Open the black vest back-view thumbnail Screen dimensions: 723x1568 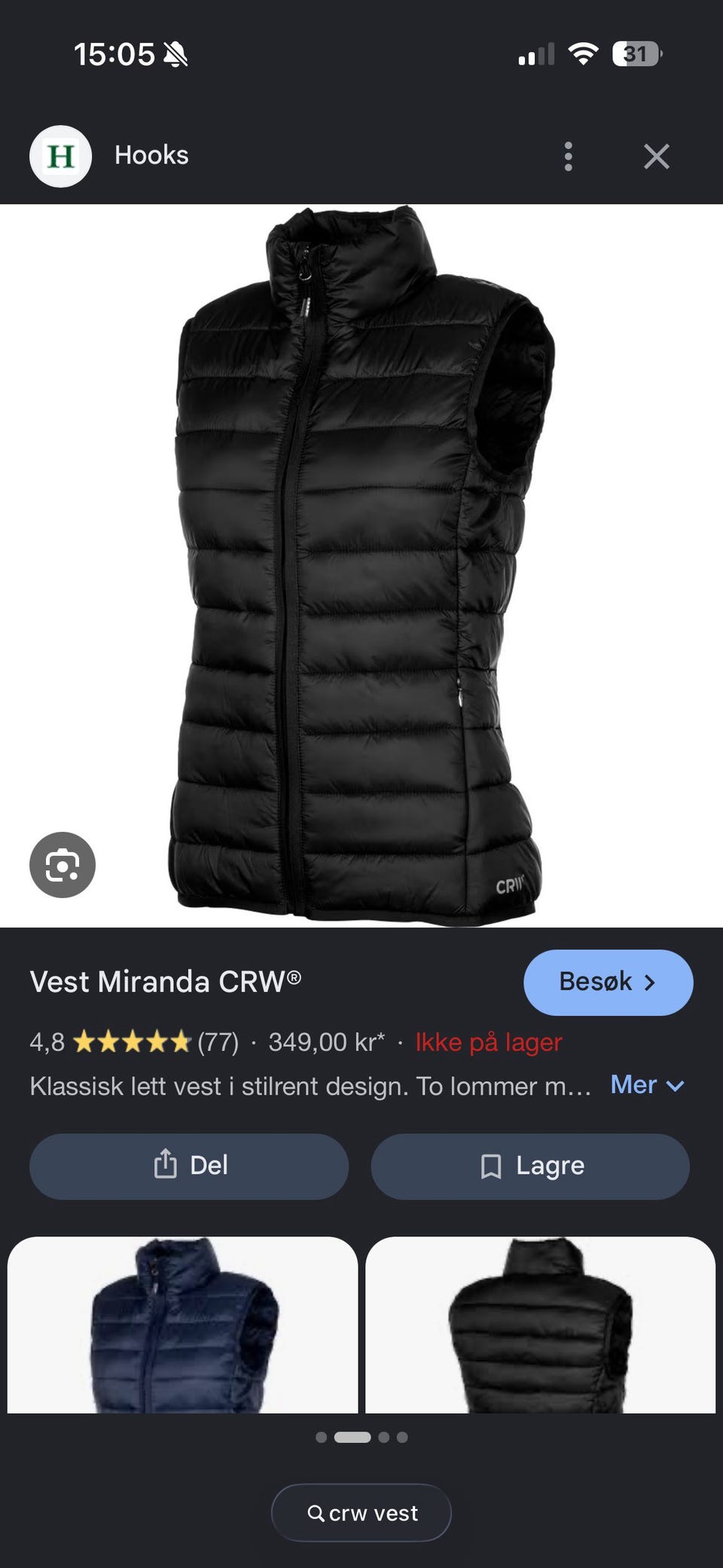click(540, 1324)
